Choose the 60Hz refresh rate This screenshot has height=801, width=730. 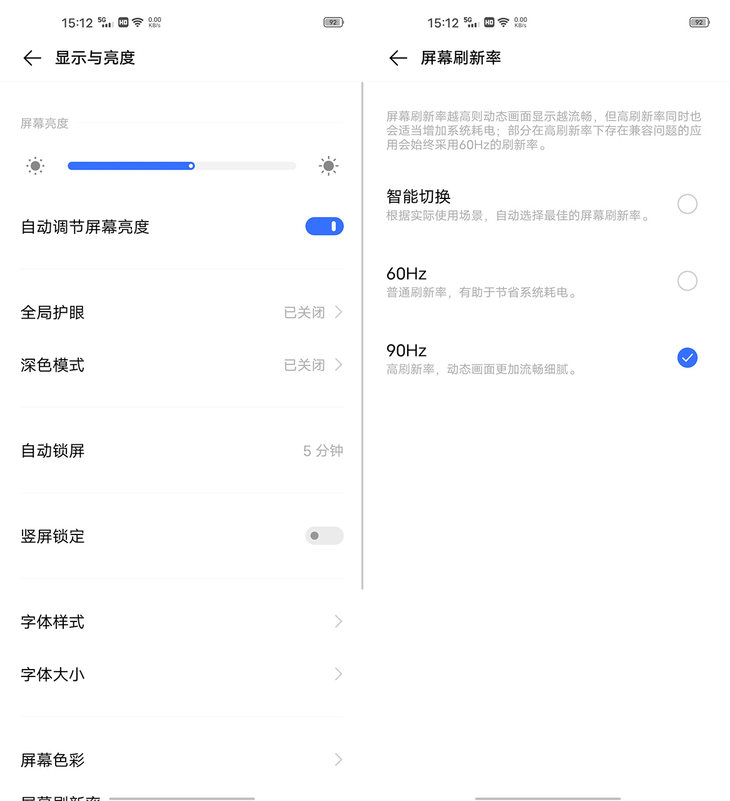point(687,281)
